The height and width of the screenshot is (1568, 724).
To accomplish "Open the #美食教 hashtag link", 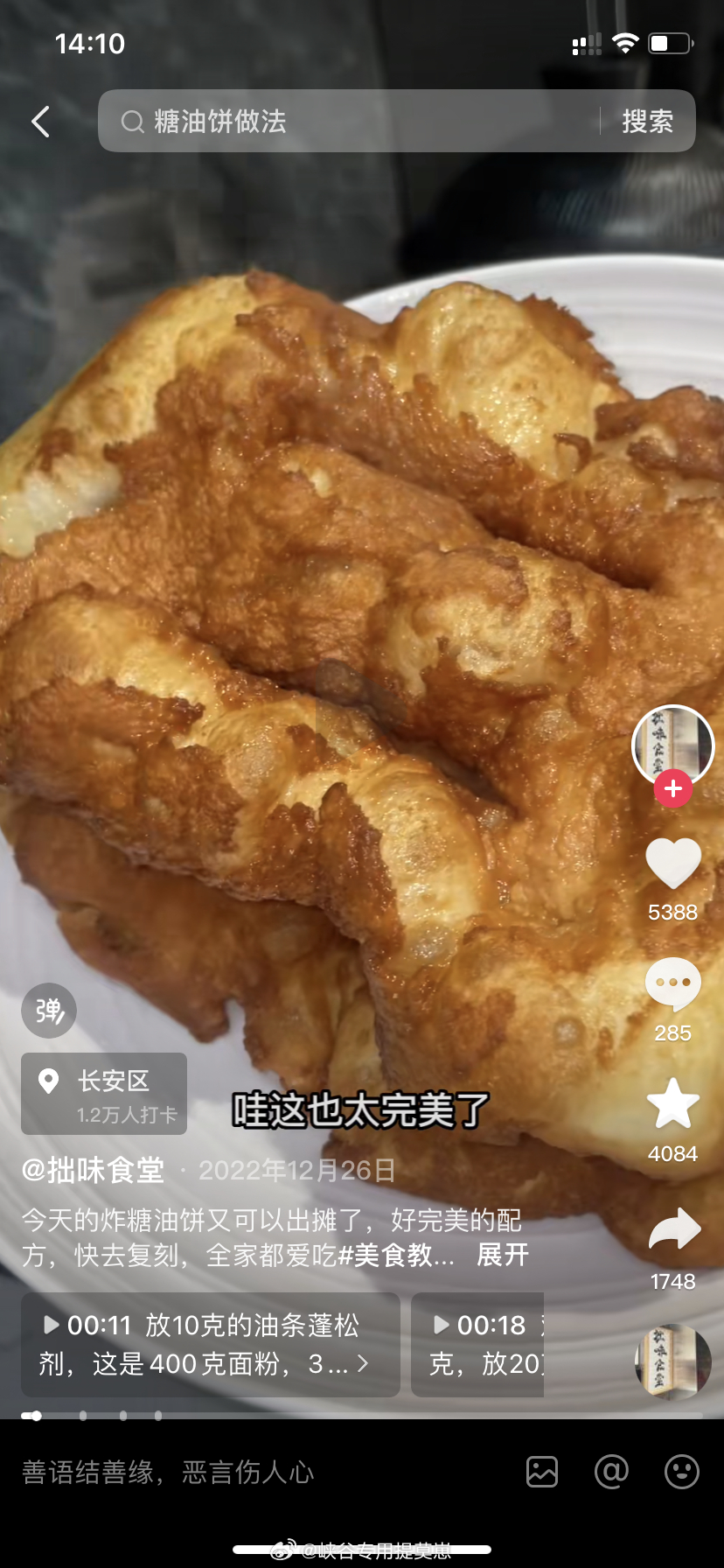I will pos(395,1255).
